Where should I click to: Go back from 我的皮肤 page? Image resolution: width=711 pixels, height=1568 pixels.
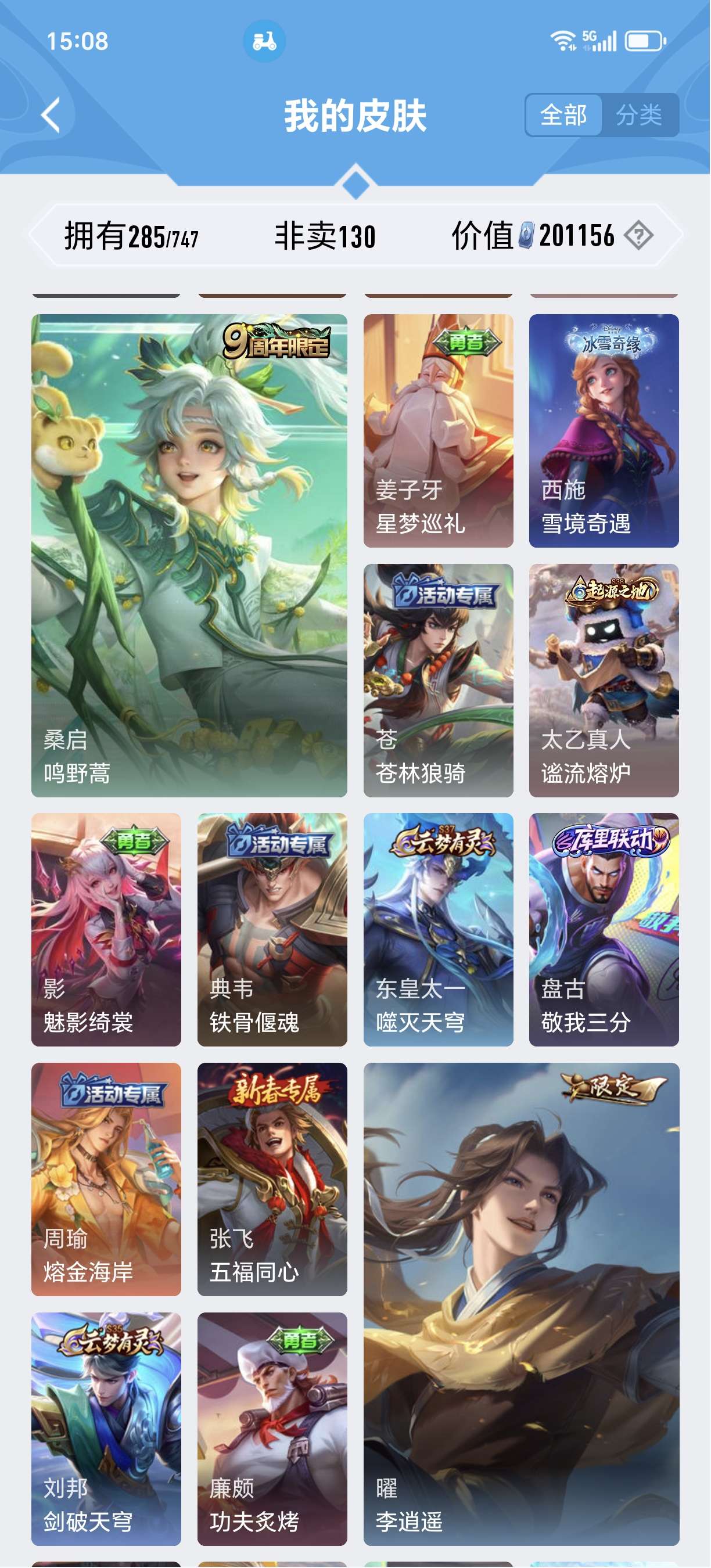[x=51, y=114]
